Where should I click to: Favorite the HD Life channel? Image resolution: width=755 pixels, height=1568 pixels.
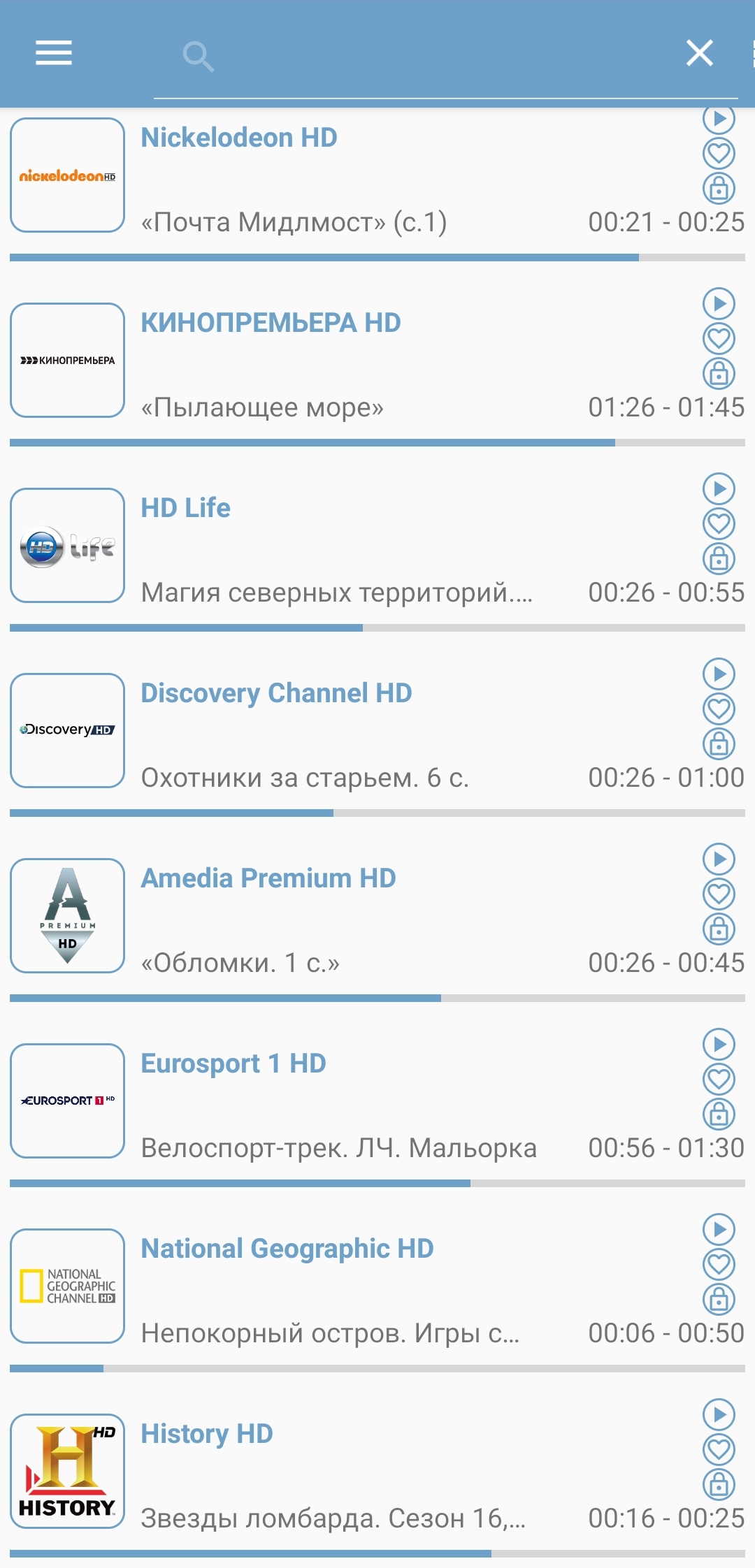coord(719,524)
